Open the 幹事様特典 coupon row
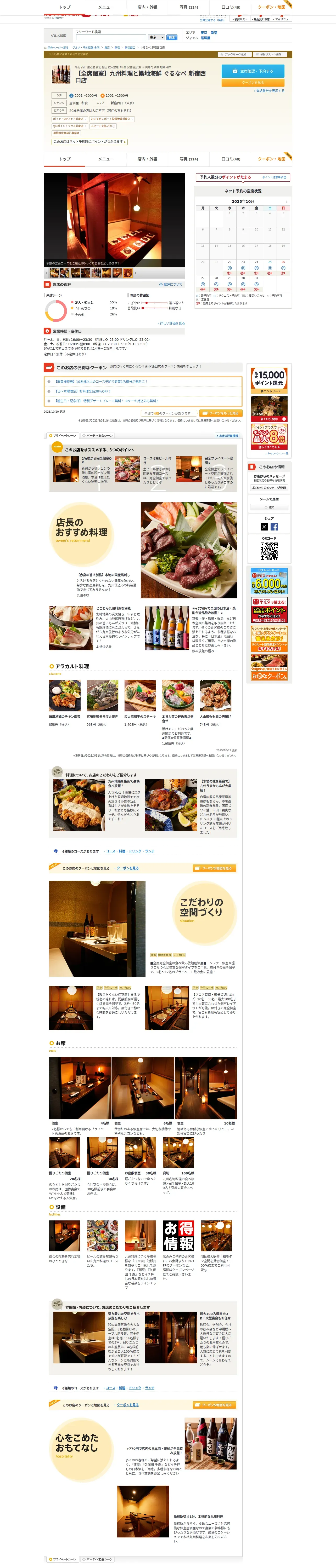Image resolution: width=336 pixels, height=1568 pixels. [144, 382]
